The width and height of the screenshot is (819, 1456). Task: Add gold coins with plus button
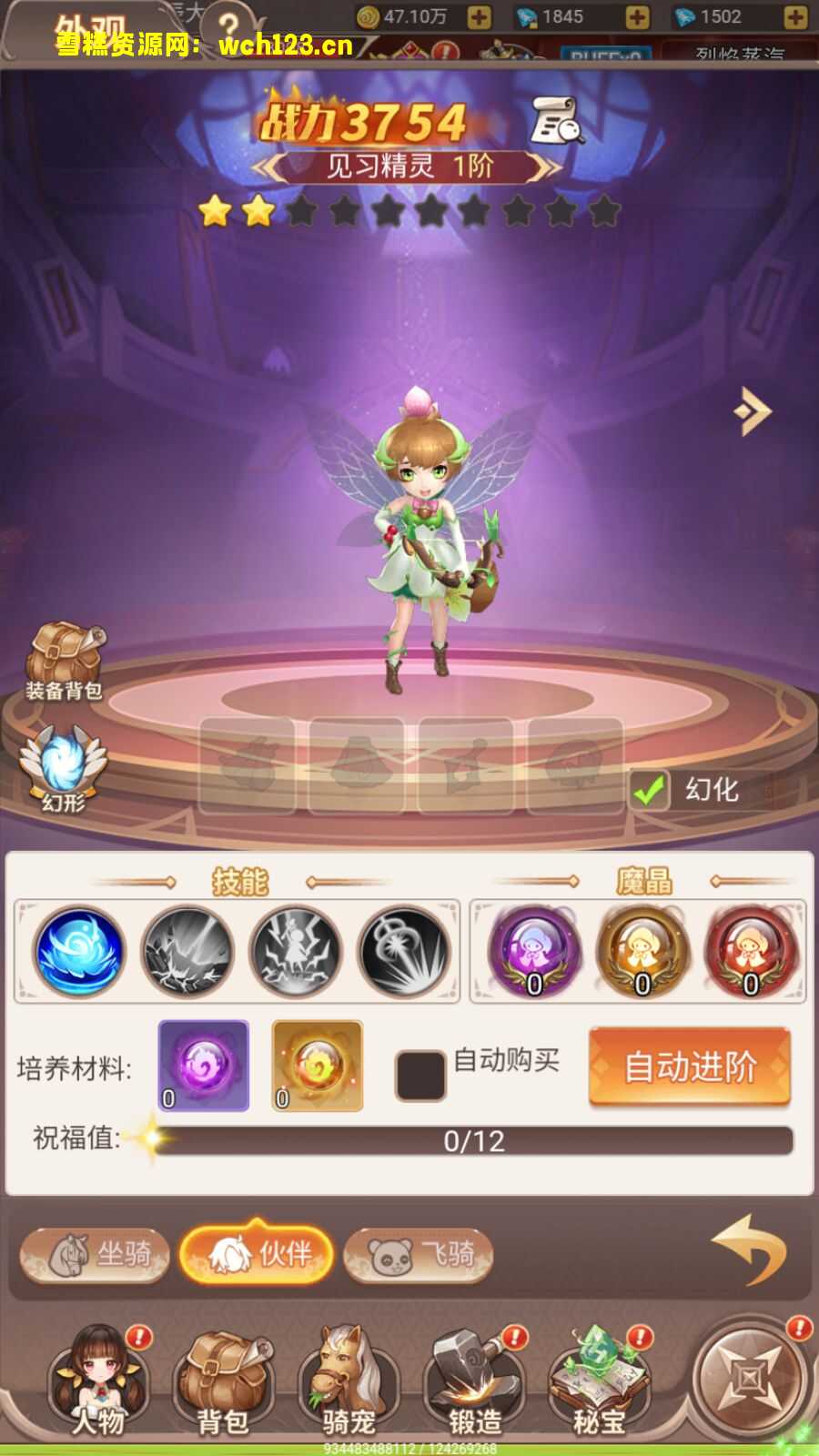click(479, 17)
